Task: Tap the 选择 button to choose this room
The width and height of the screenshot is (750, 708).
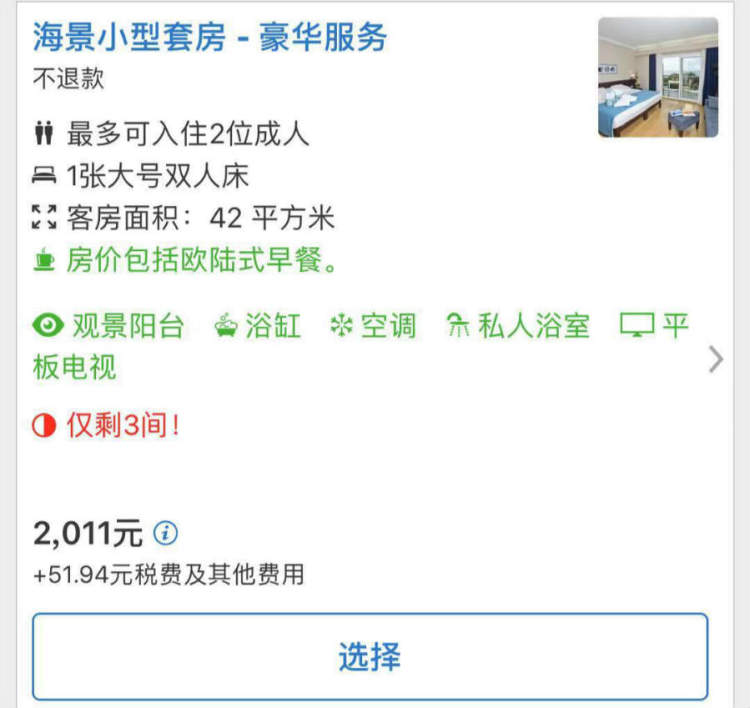Action: click(x=370, y=657)
